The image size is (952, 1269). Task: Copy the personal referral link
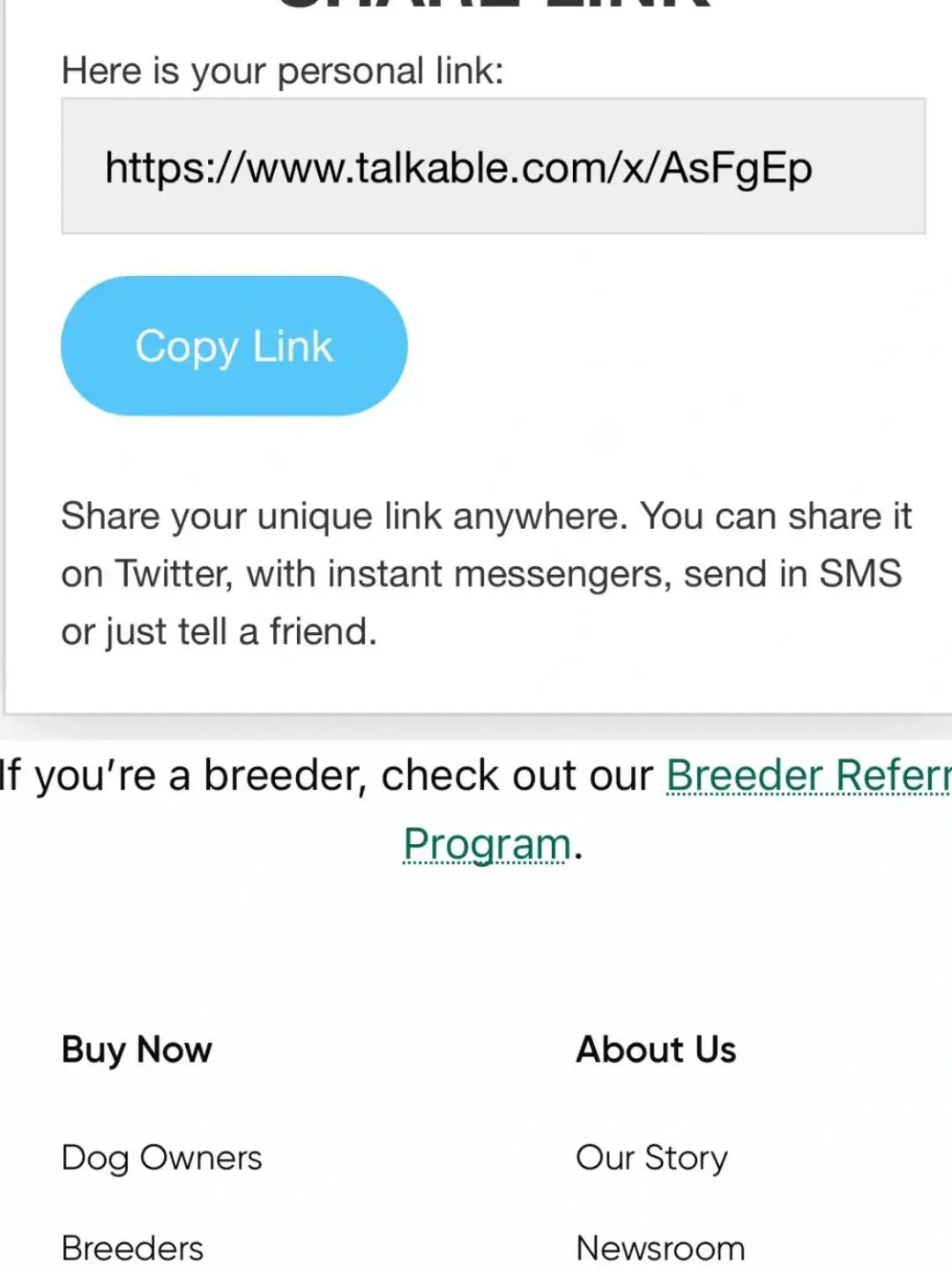point(234,346)
